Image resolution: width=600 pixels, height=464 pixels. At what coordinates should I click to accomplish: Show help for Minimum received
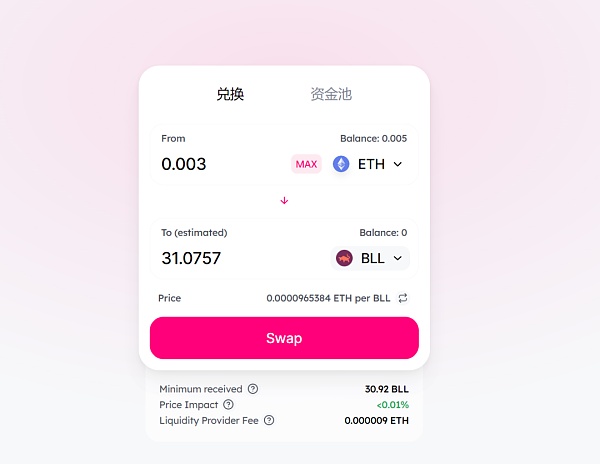coord(253,388)
